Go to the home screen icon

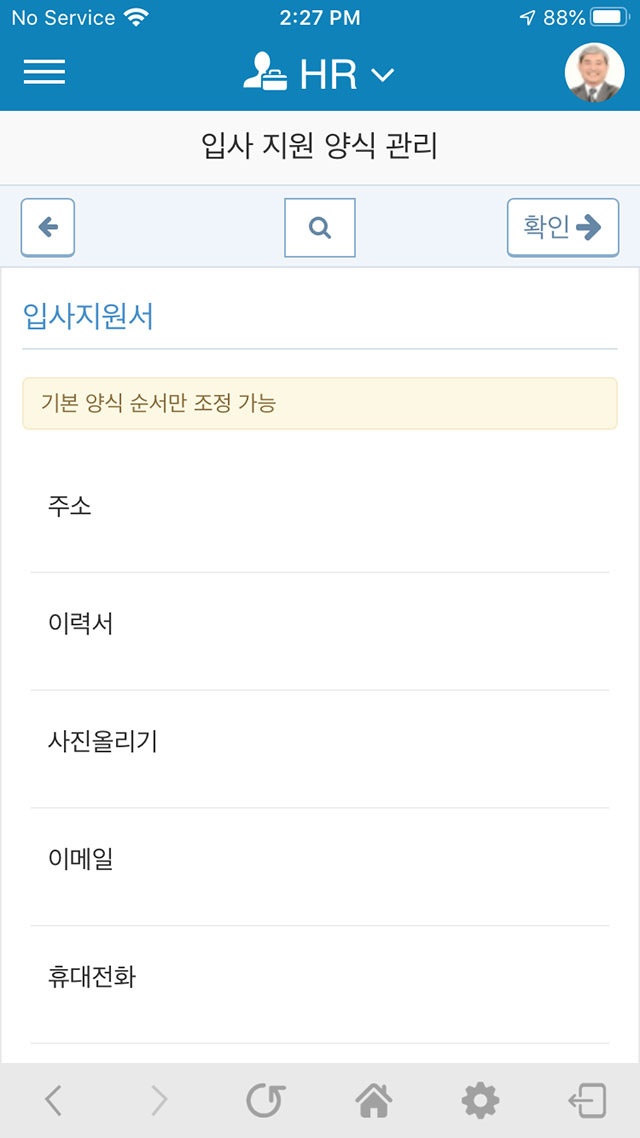click(x=374, y=1101)
